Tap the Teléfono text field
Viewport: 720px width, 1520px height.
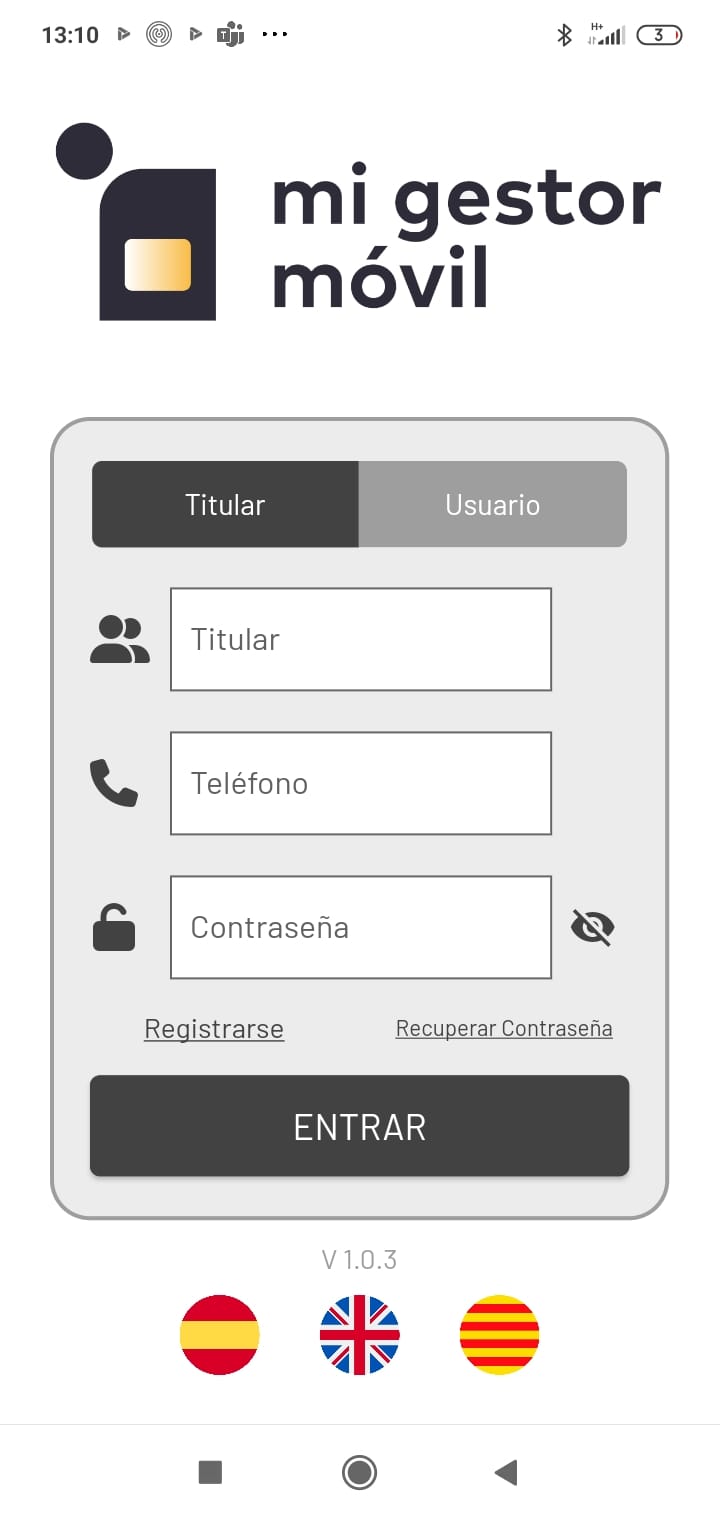[x=360, y=783]
